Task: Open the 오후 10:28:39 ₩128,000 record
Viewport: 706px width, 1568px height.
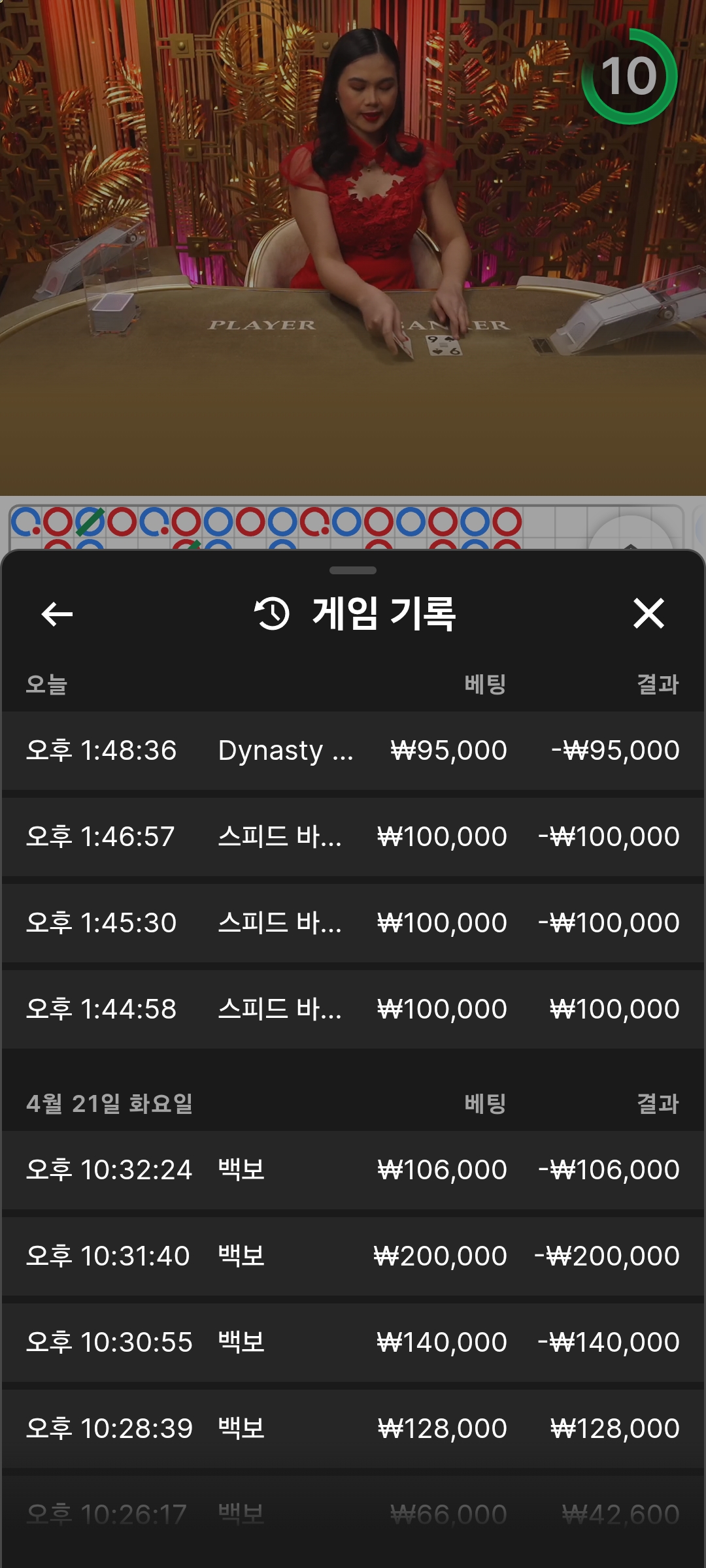Action: click(353, 1429)
